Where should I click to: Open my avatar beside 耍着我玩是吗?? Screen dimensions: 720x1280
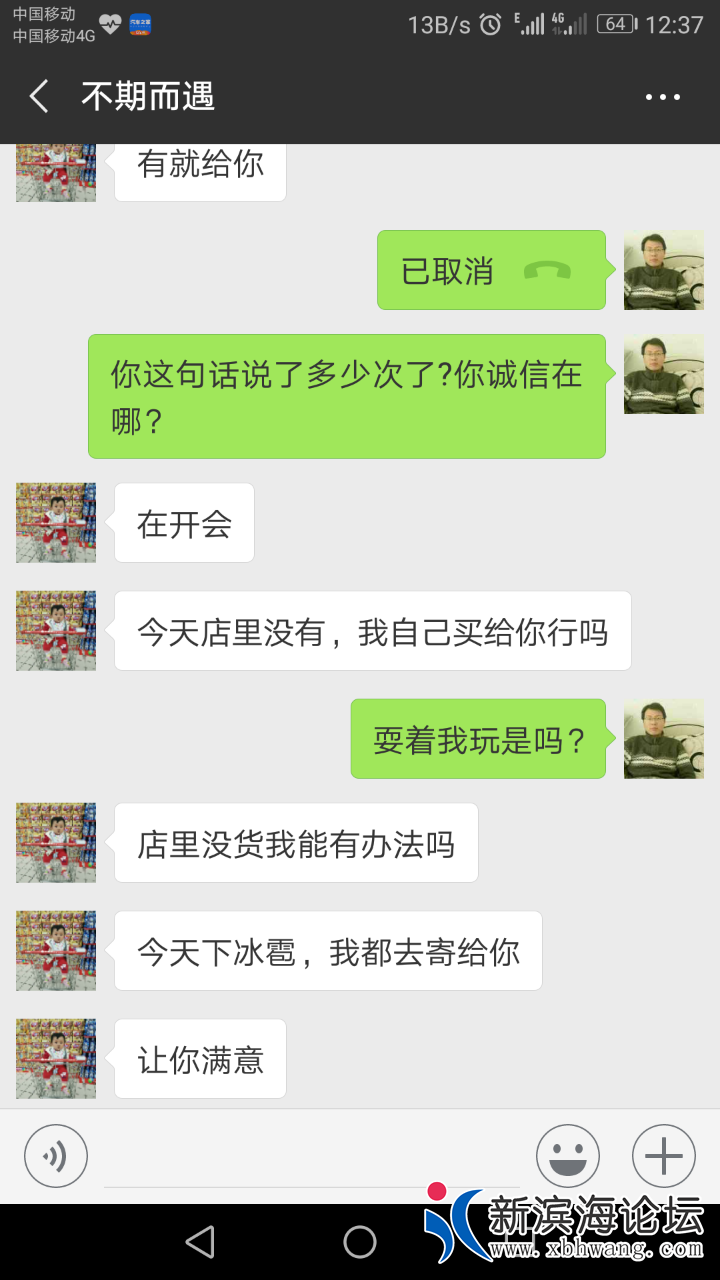click(x=664, y=739)
